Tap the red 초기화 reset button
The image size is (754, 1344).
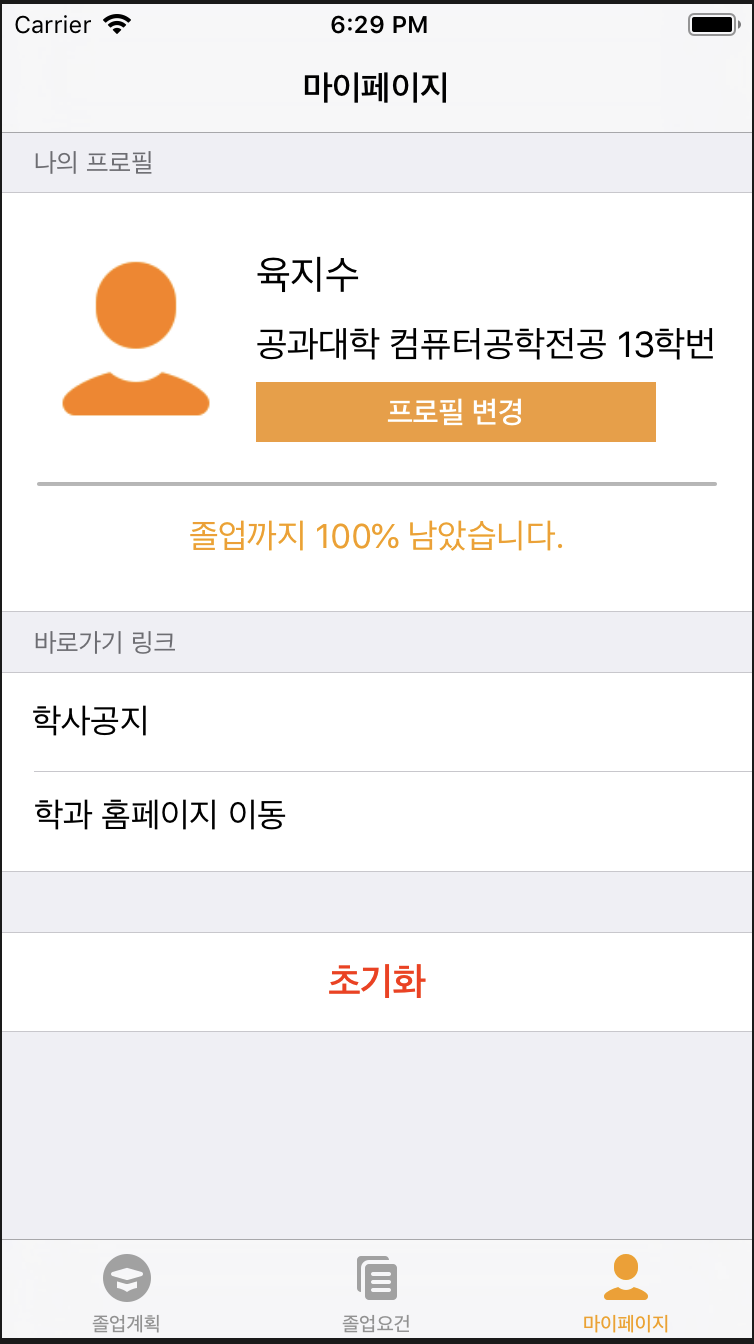pyautogui.click(x=377, y=982)
